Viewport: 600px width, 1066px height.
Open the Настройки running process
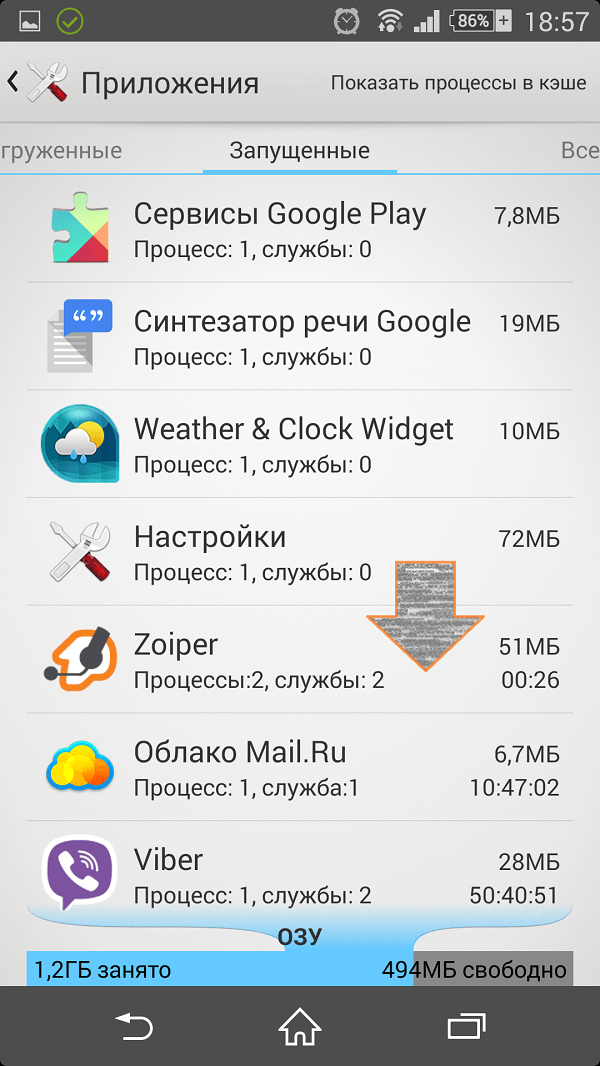point(300,551)
